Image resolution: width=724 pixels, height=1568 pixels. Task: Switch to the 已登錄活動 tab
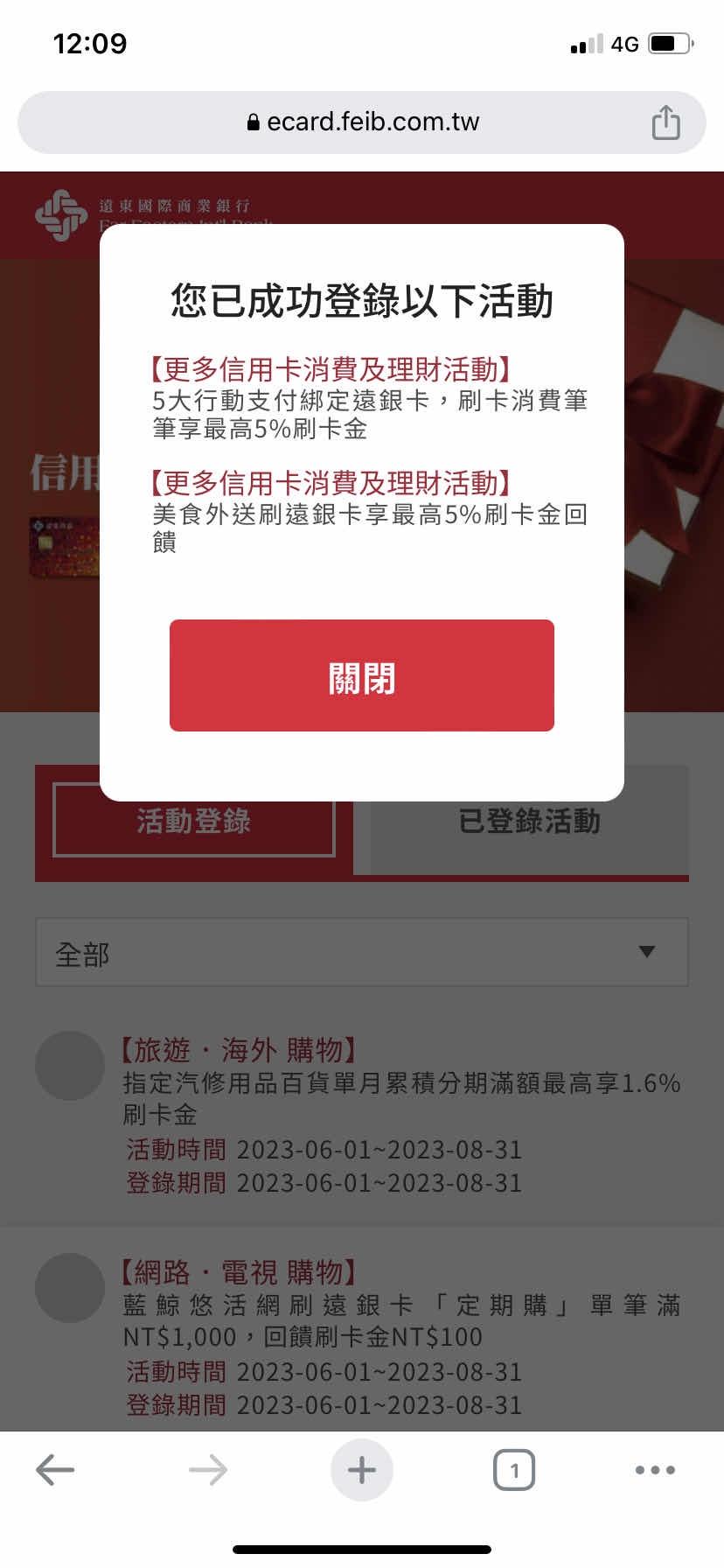pyautogui.click(x=529, y=822)
